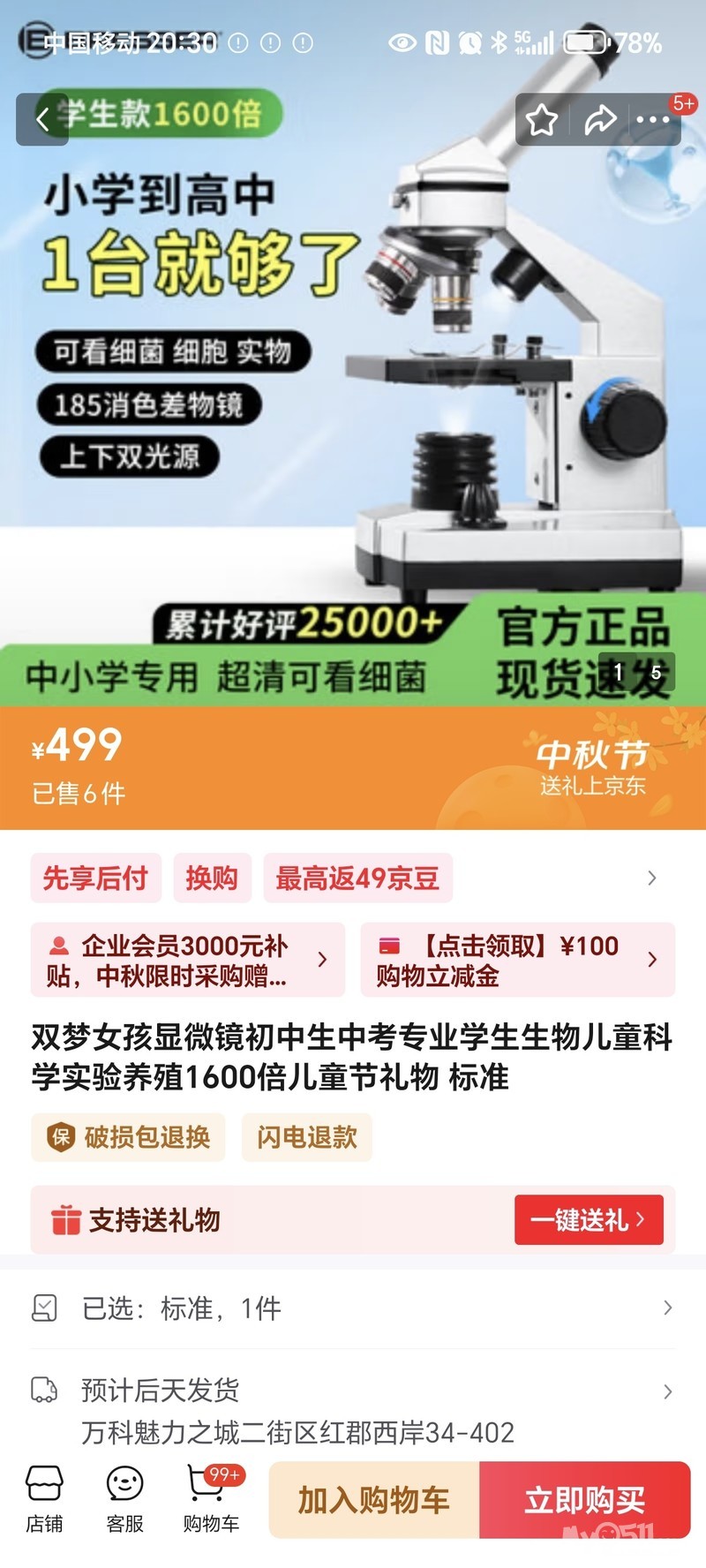The width and height of the screenshot is (706, 1568).
Task: Go back using the back arrow
Action: 41,119
